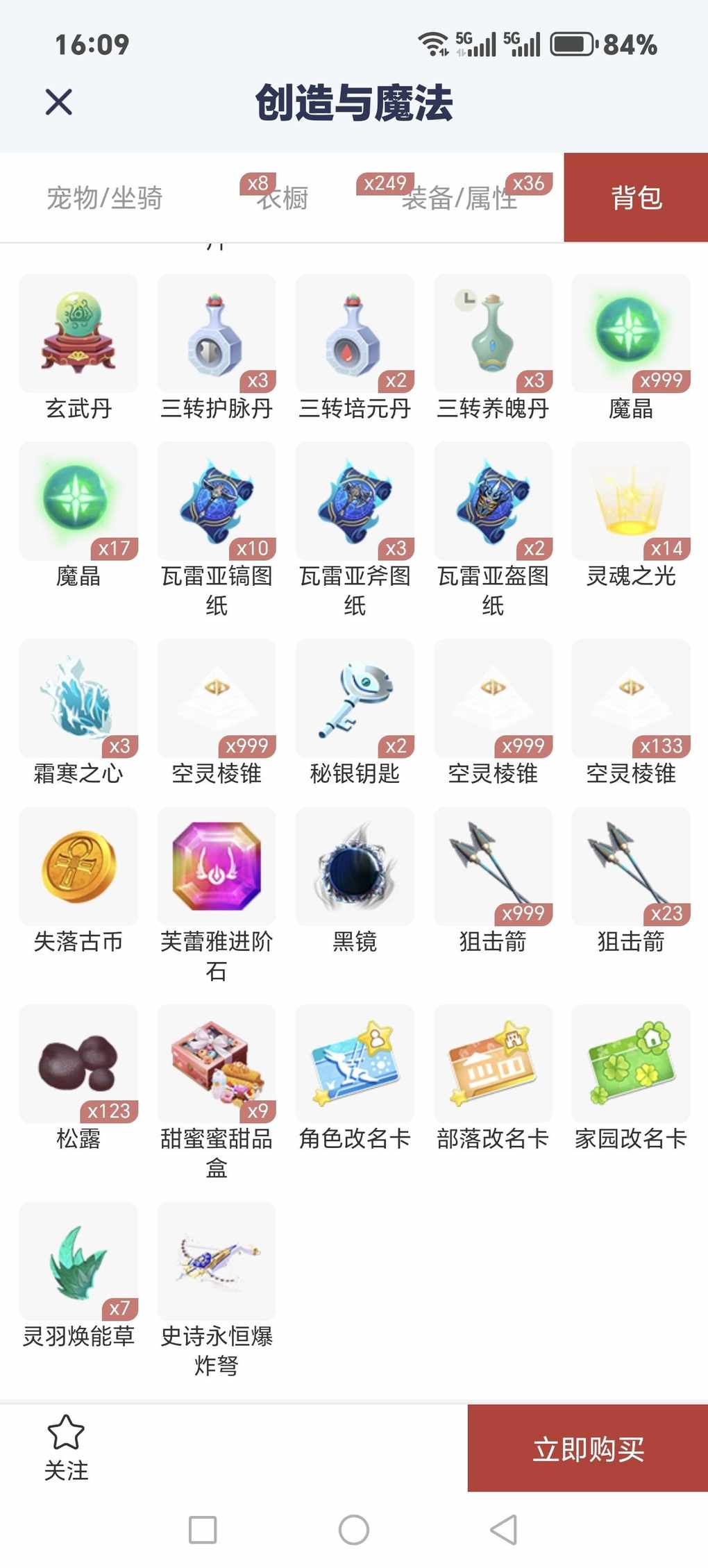Screen dimensions: 708x1568
Task: Follow this listing with the 关注 star
Action: [66, 1447]
